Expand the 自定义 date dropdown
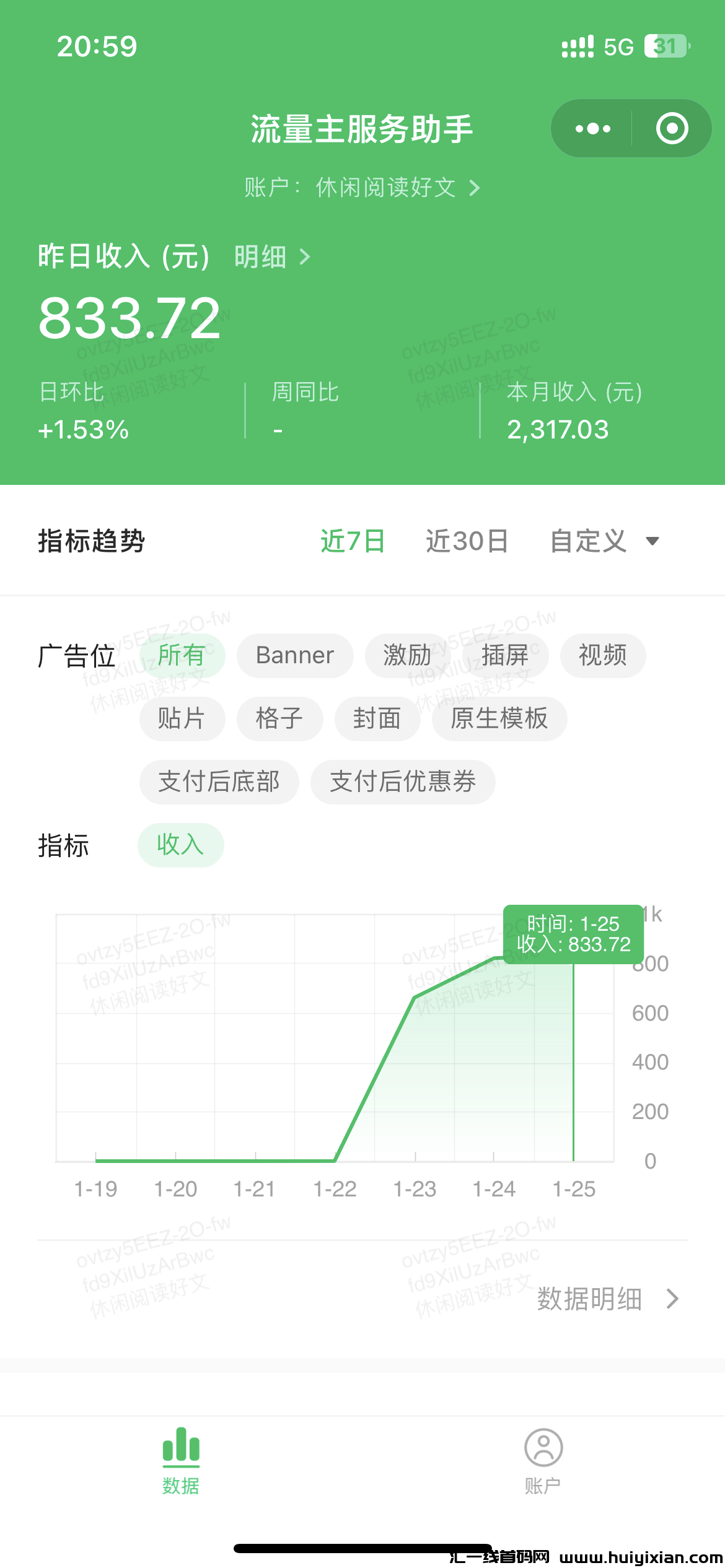The image size is (725, 1568). [x=604, y=541]
